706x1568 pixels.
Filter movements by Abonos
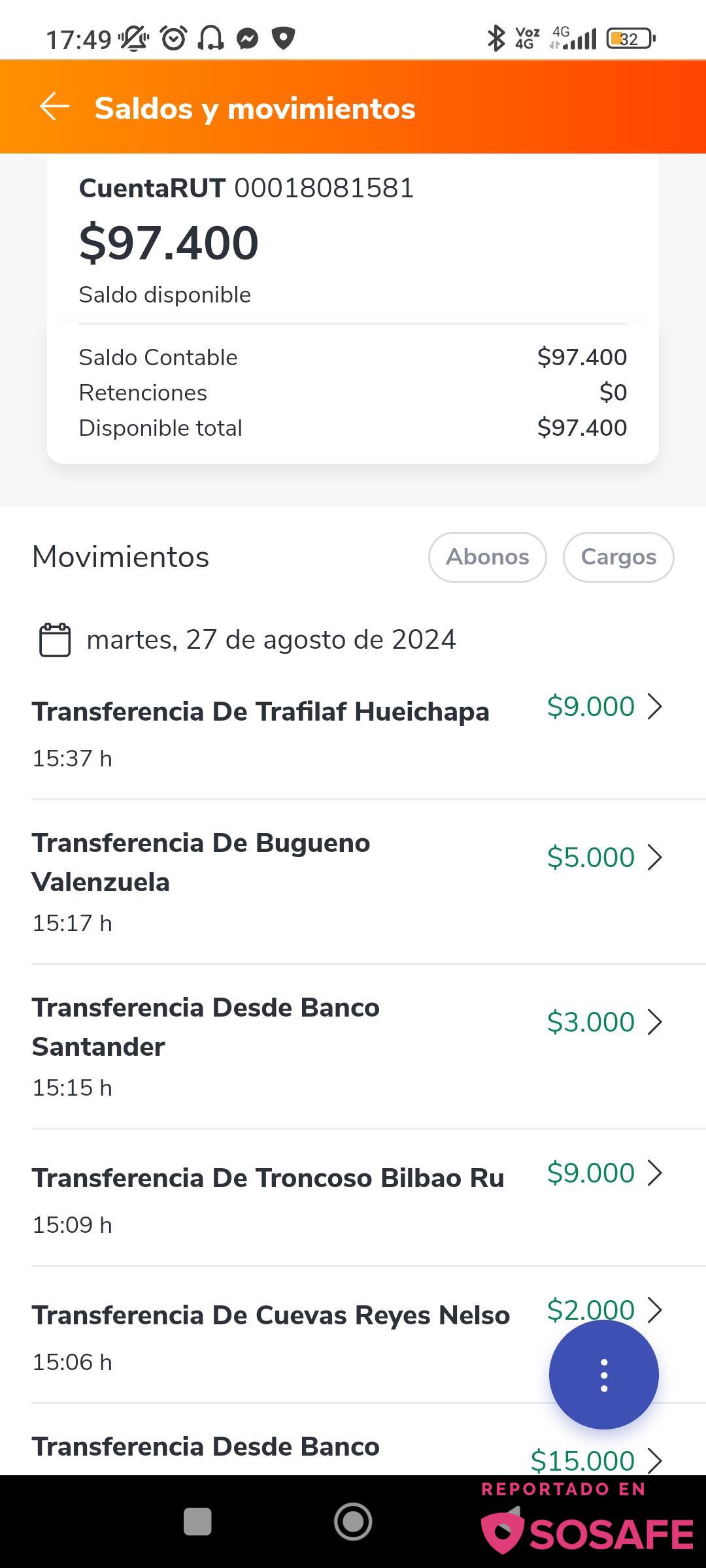tap(487, 557)
